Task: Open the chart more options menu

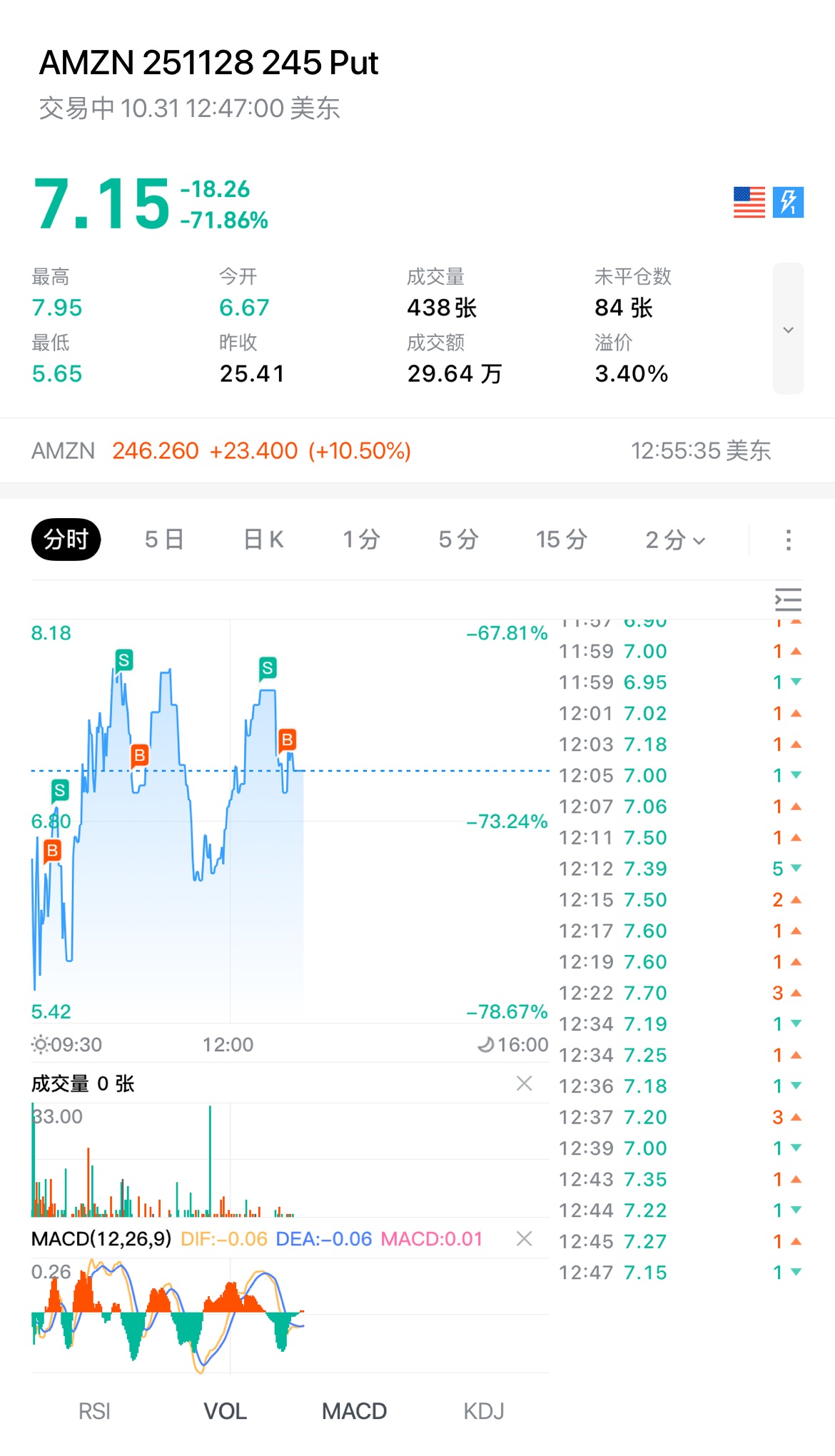Action: pos(788,540)
